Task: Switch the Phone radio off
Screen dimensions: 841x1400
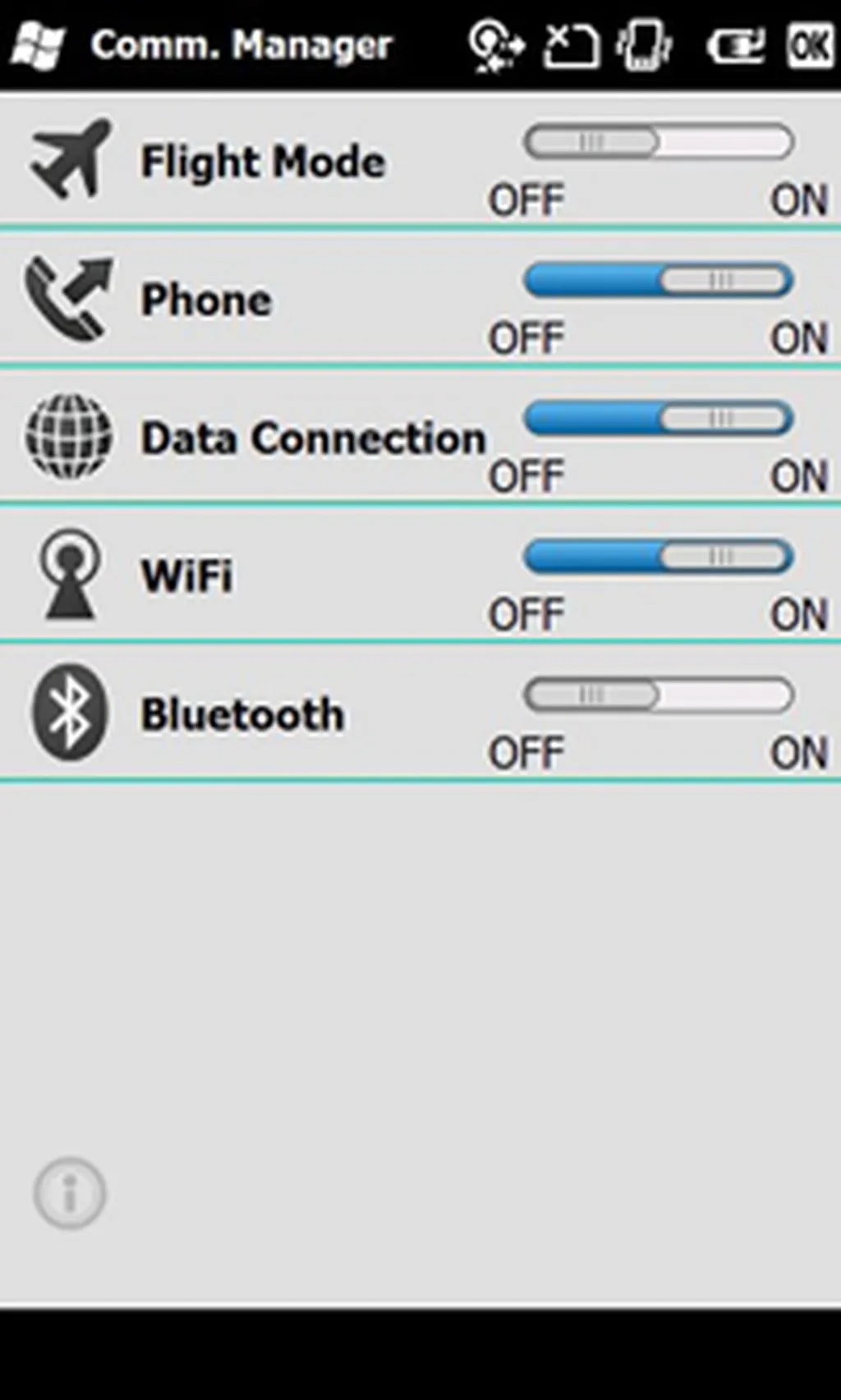Action: [x=659, y=282]
